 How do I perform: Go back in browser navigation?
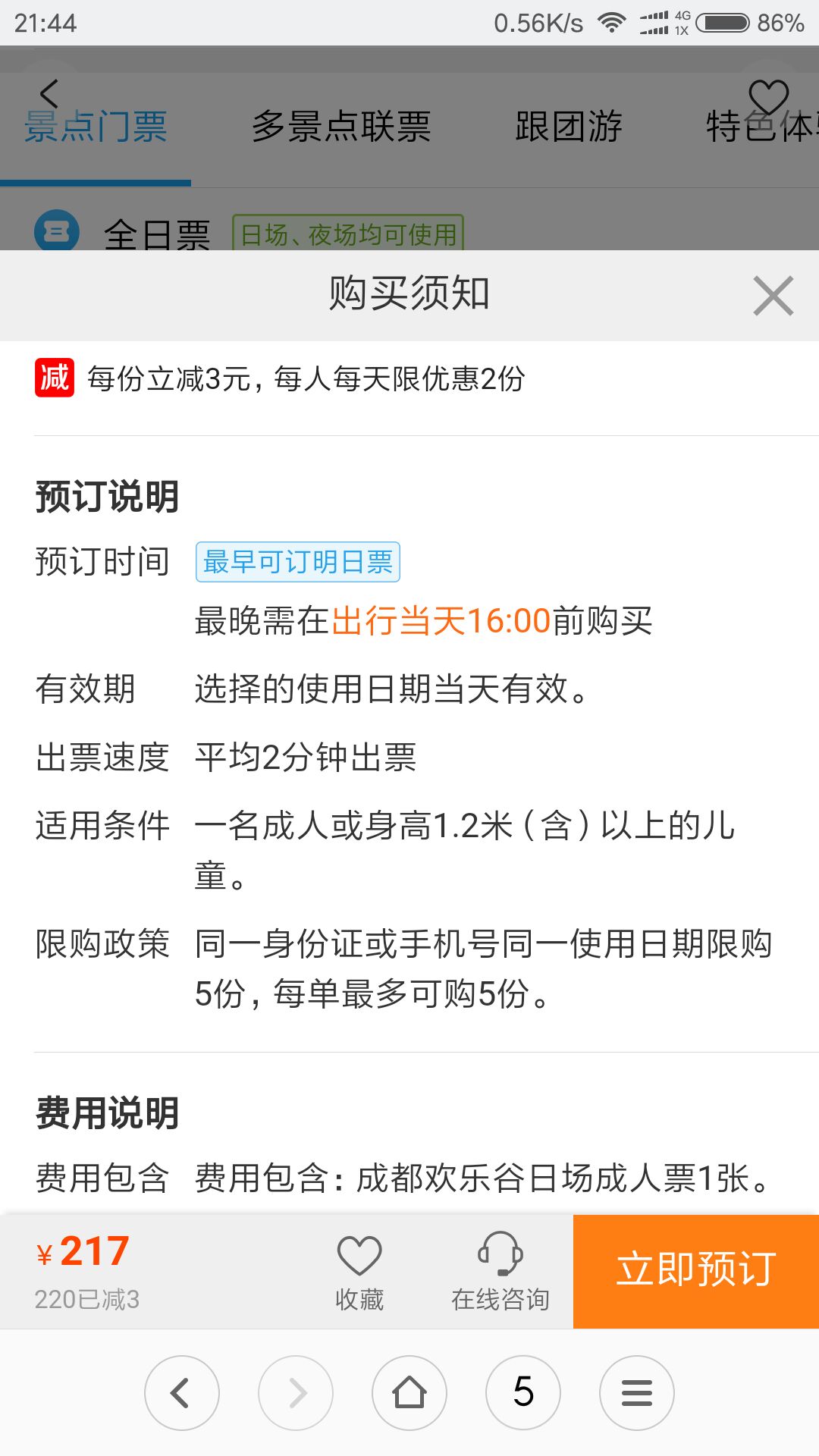(x=182, y=1393)
